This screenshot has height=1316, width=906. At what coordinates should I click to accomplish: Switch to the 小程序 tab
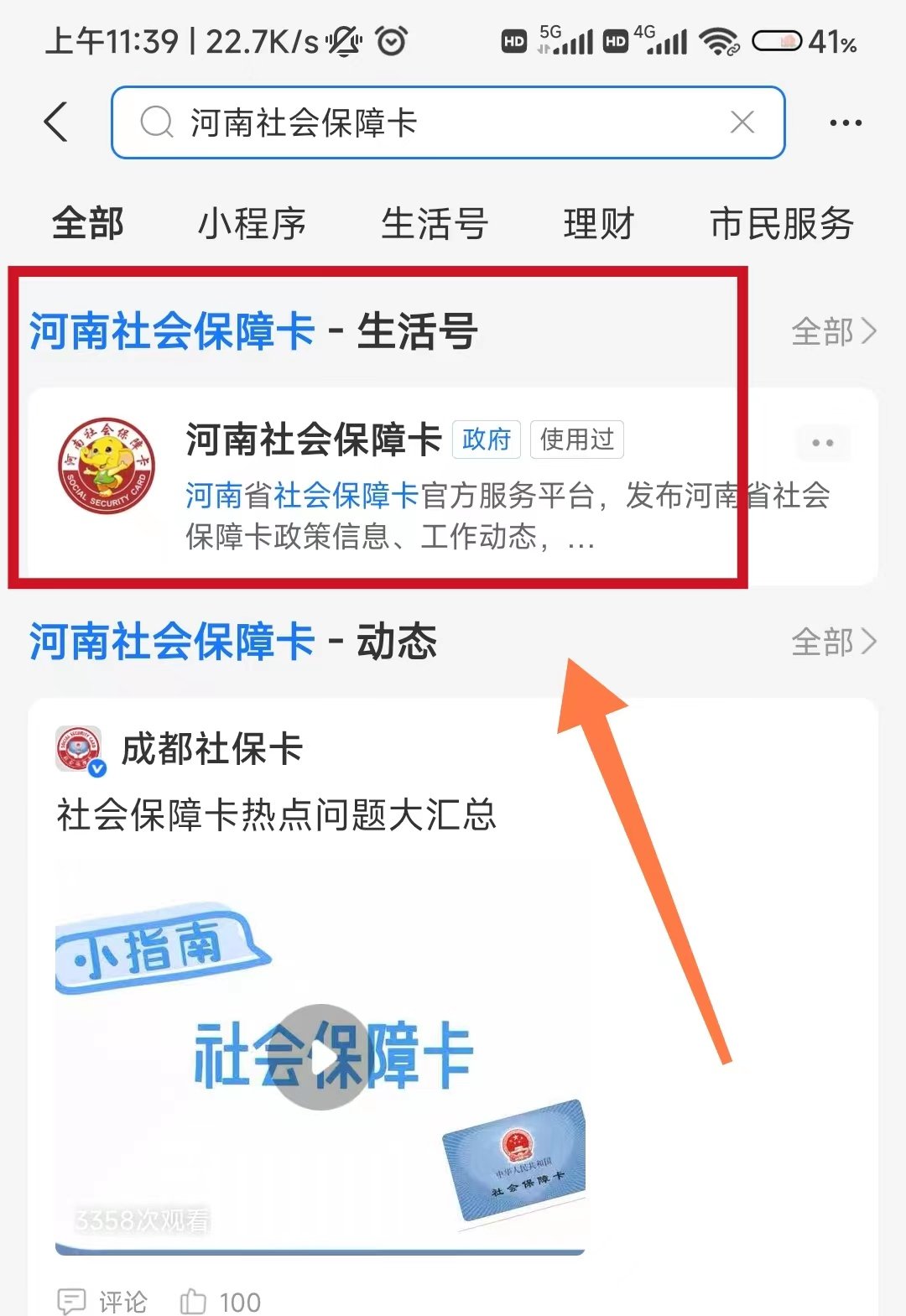pos(252,224)
